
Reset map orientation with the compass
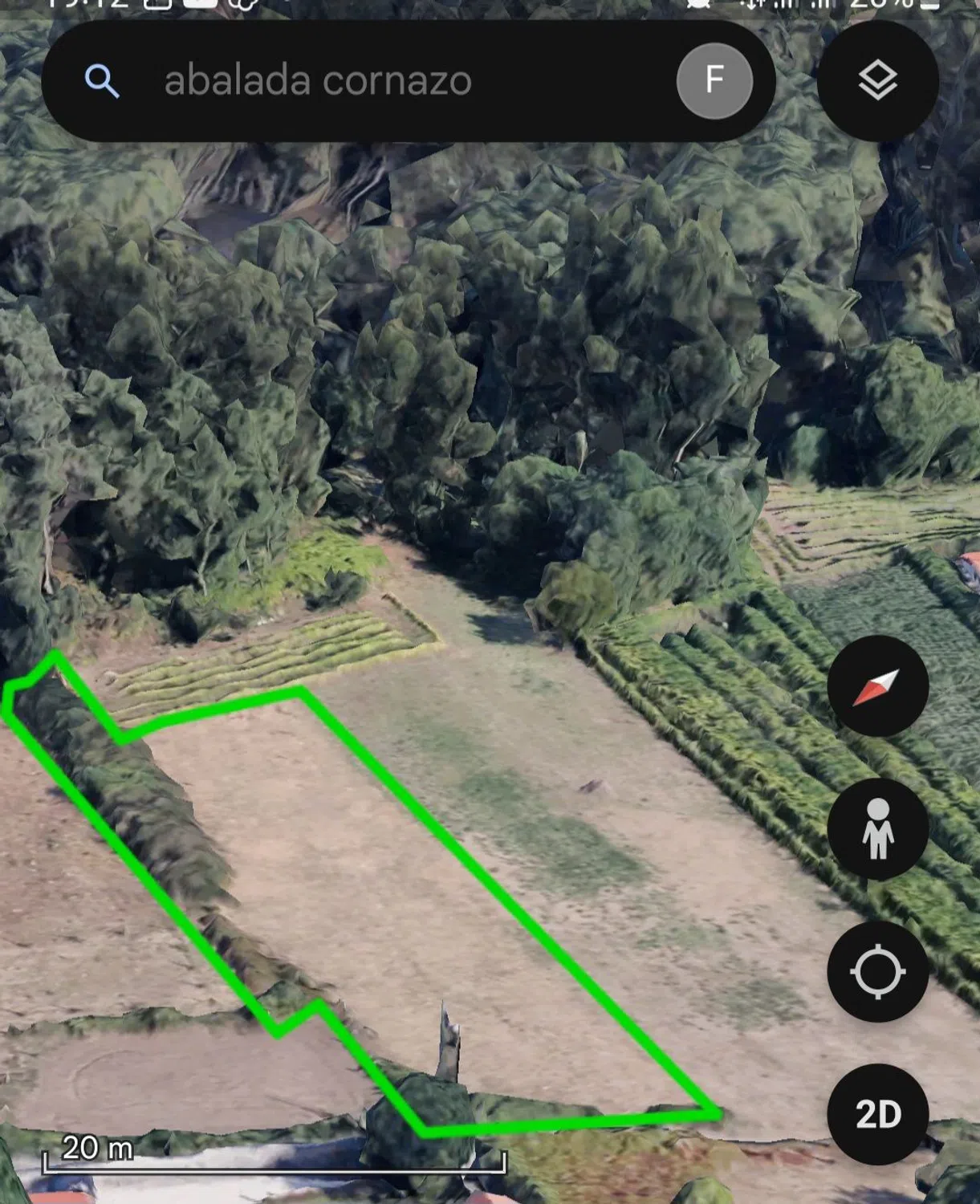(877, 686)
